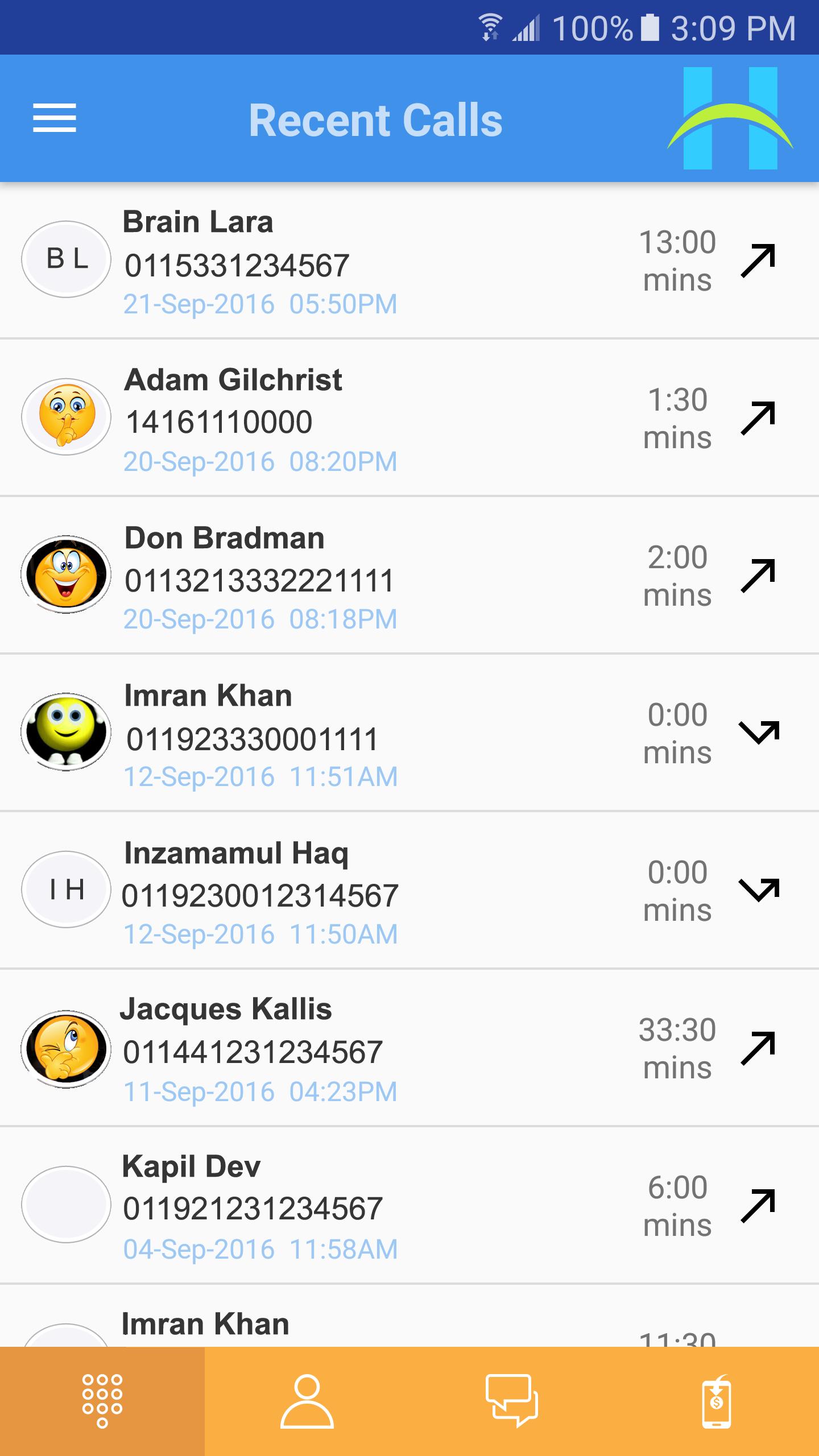819x1456 pixels.
Task: Select Kapil Dev's call record
Action: [409, 1206]
